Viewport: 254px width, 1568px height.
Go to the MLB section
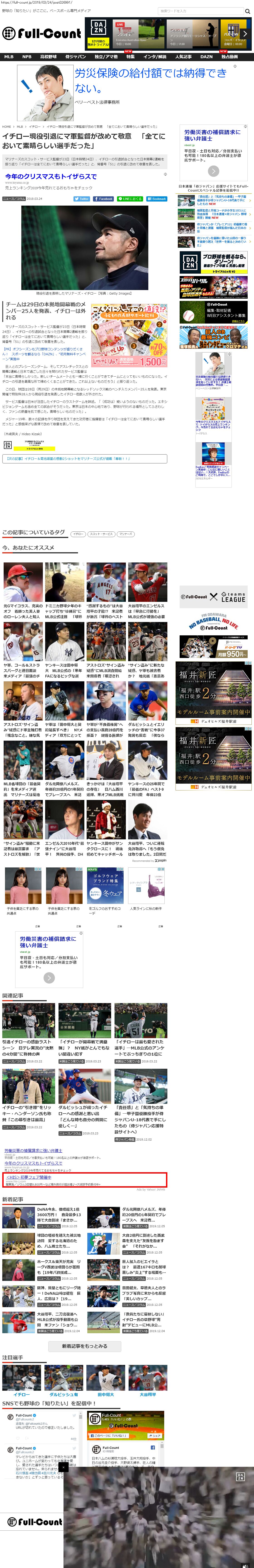point(9,57)
